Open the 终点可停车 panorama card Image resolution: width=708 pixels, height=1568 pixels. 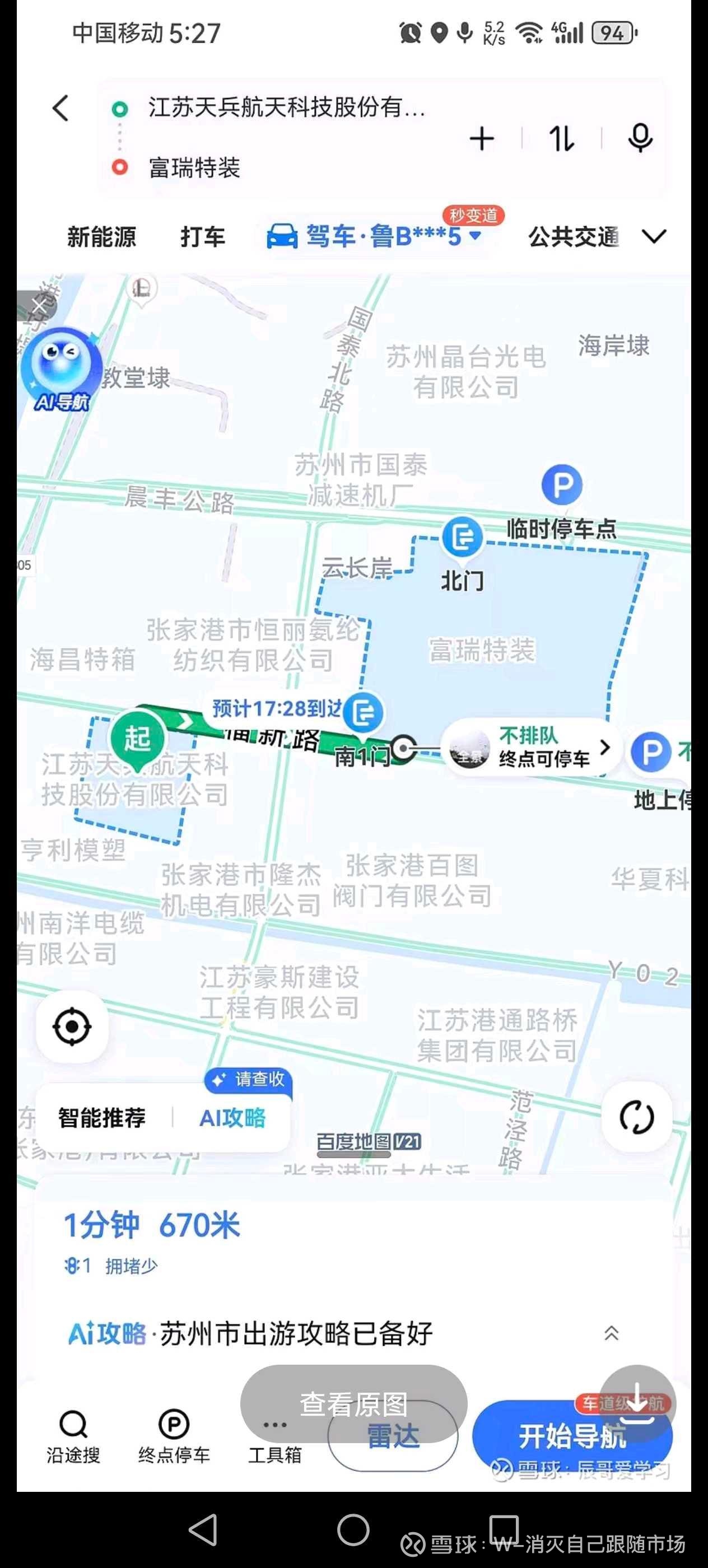click(530, 748)
